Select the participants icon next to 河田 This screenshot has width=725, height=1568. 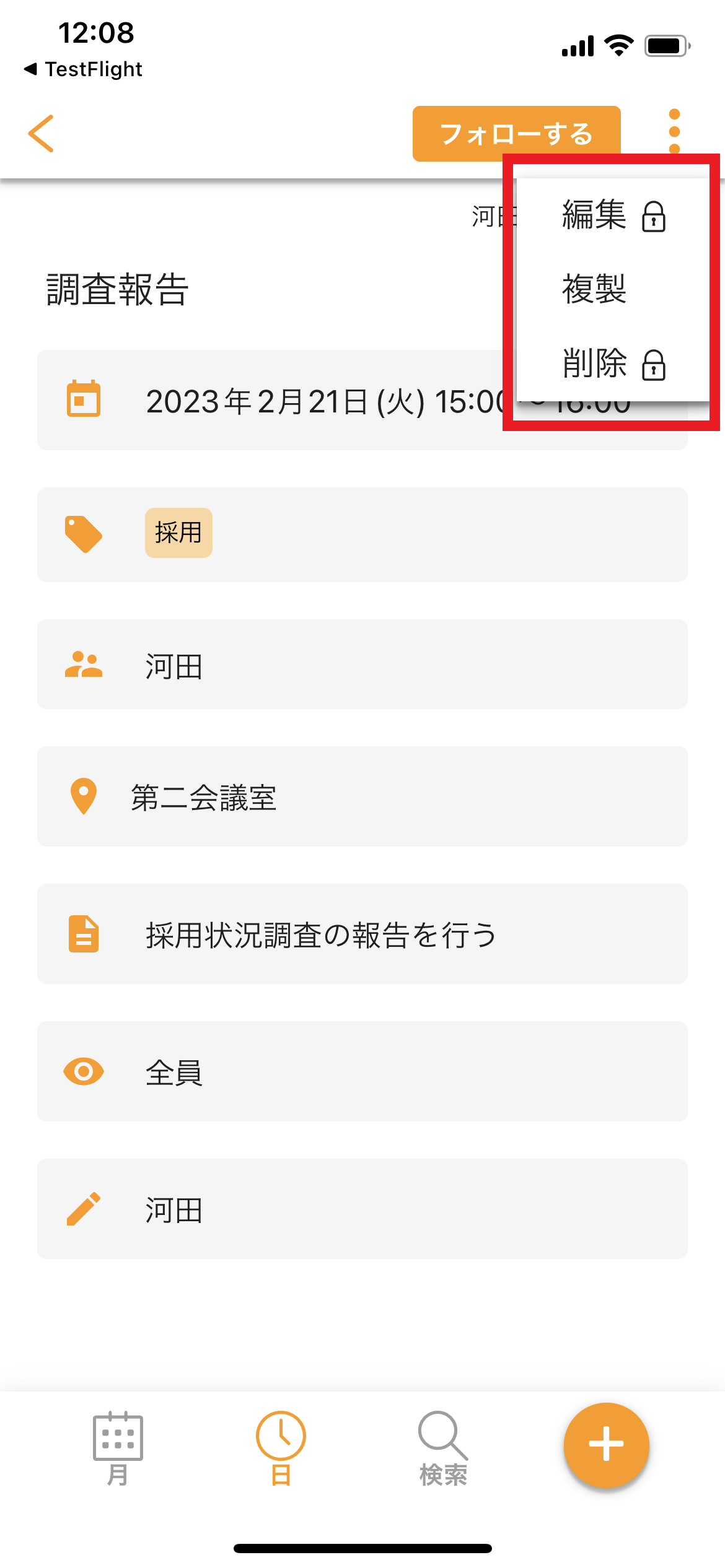[x=85, y=664]
